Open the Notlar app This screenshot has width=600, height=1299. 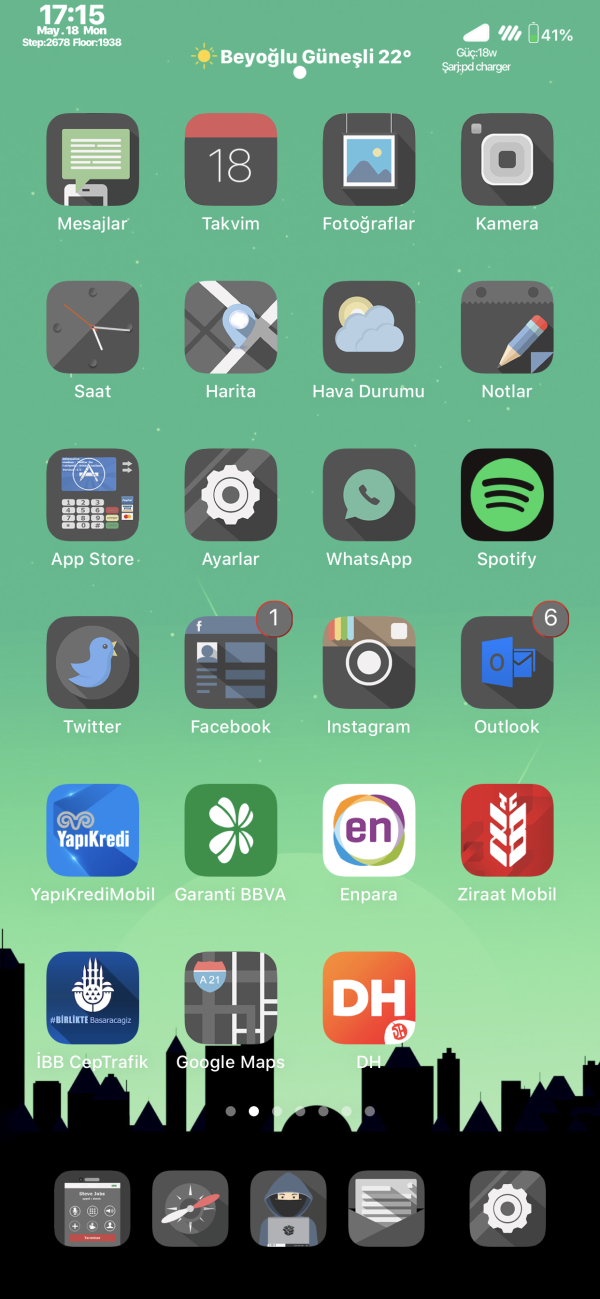(507, 327)
